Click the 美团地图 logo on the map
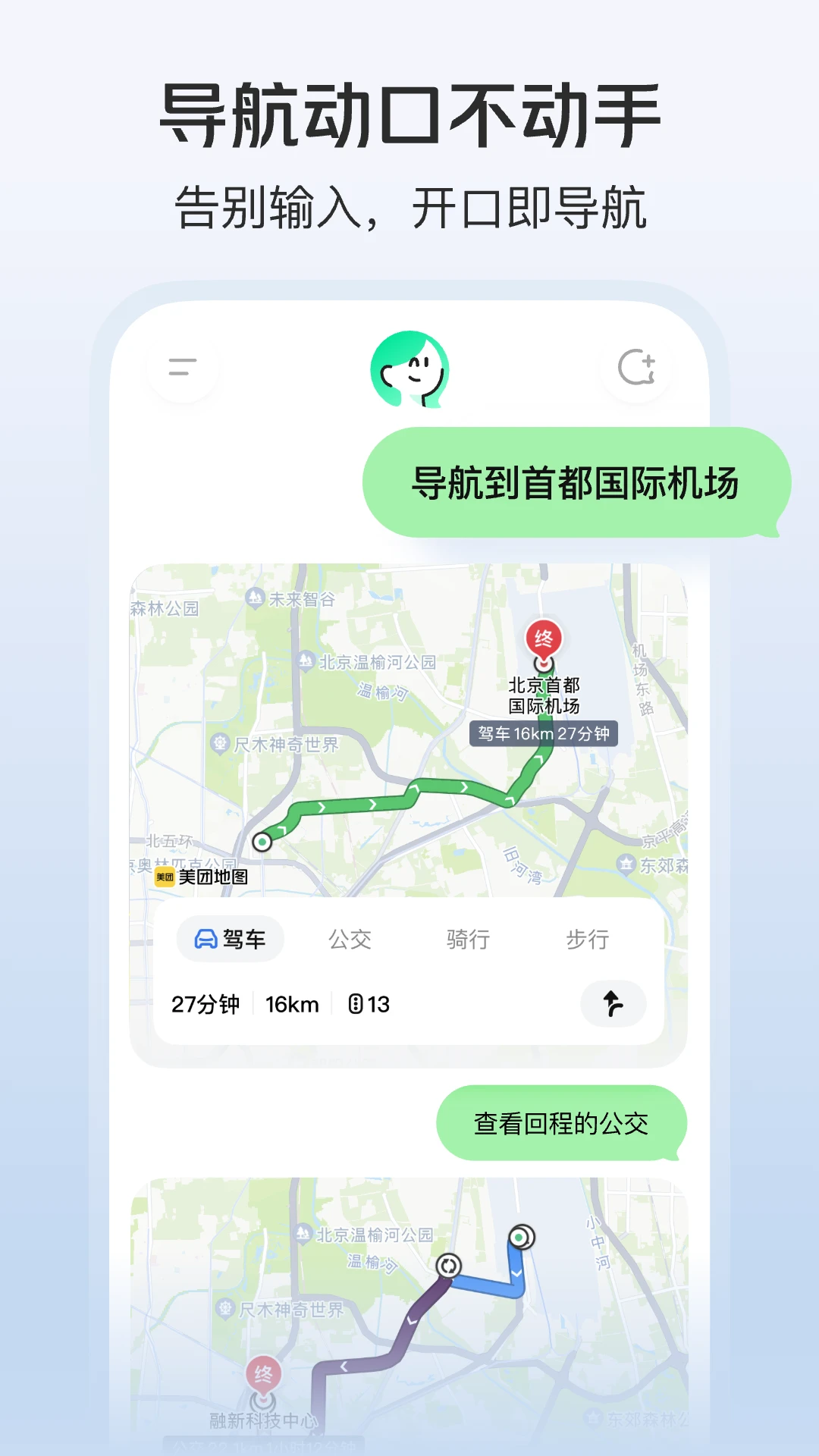819x1456 pixels. point(202,876)
